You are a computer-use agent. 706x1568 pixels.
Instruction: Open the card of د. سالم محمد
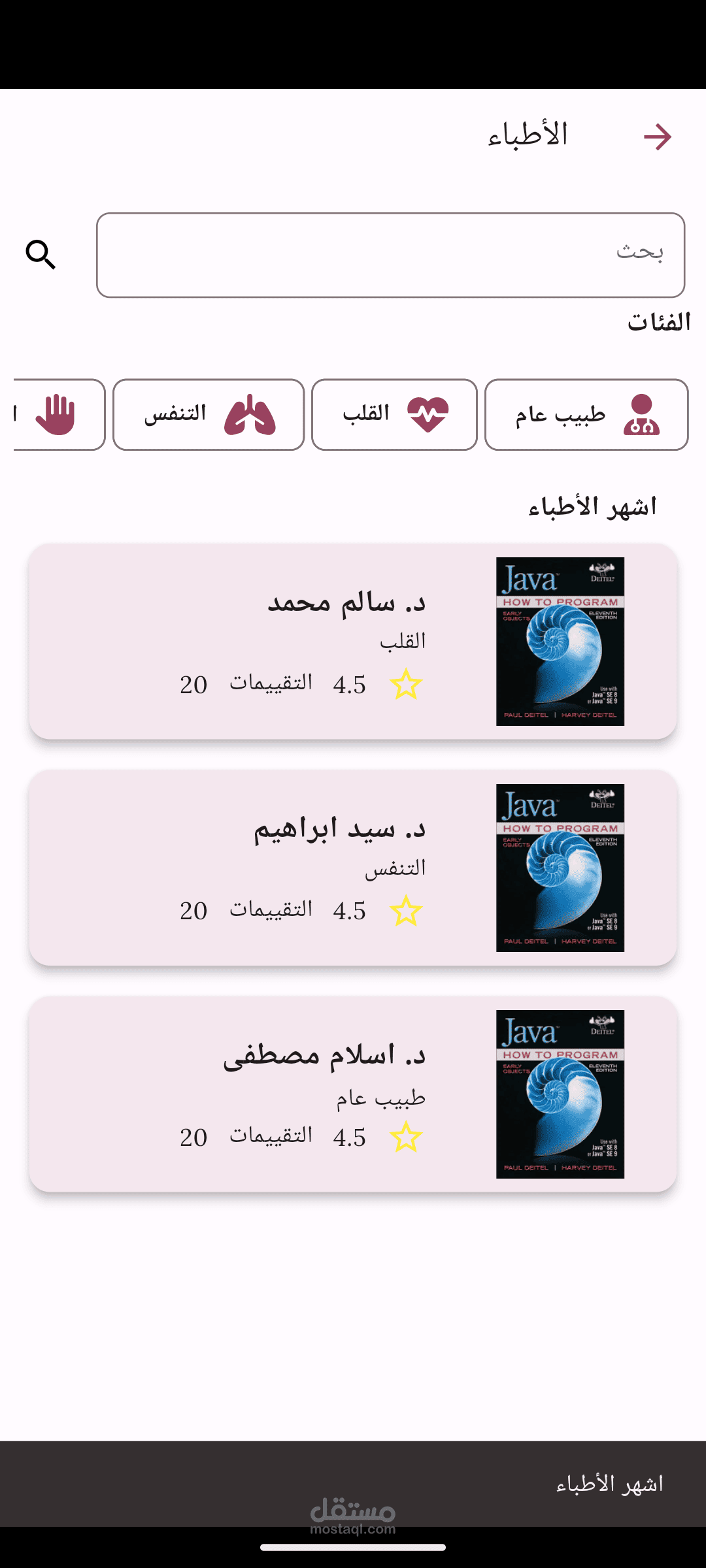coord(353,641)
